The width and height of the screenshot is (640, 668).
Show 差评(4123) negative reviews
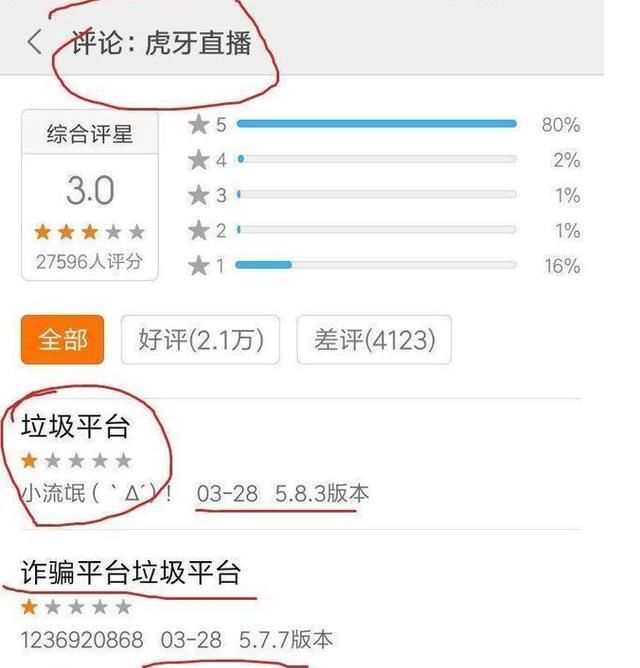(374, 340)
